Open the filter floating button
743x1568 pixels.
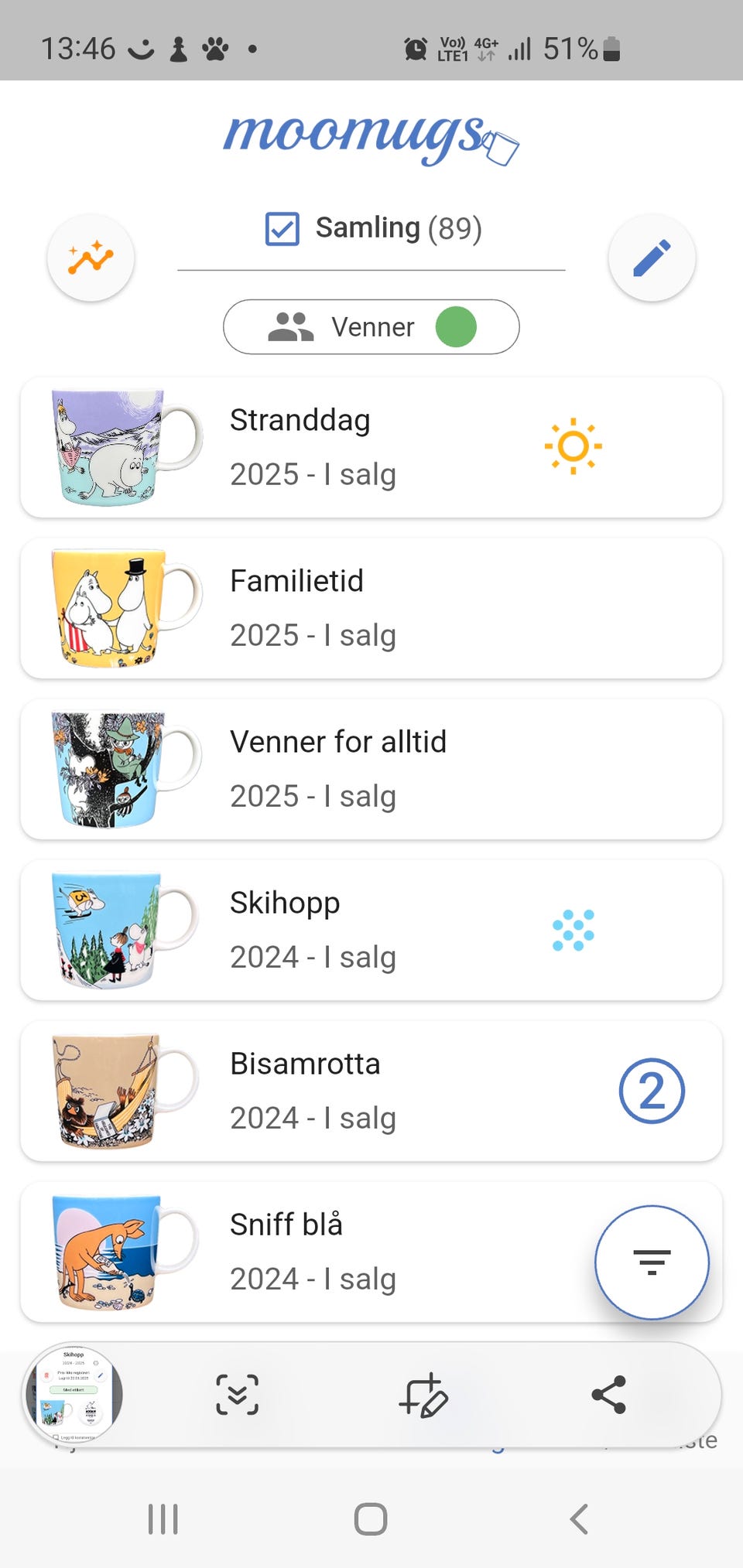coord(652,1262)
